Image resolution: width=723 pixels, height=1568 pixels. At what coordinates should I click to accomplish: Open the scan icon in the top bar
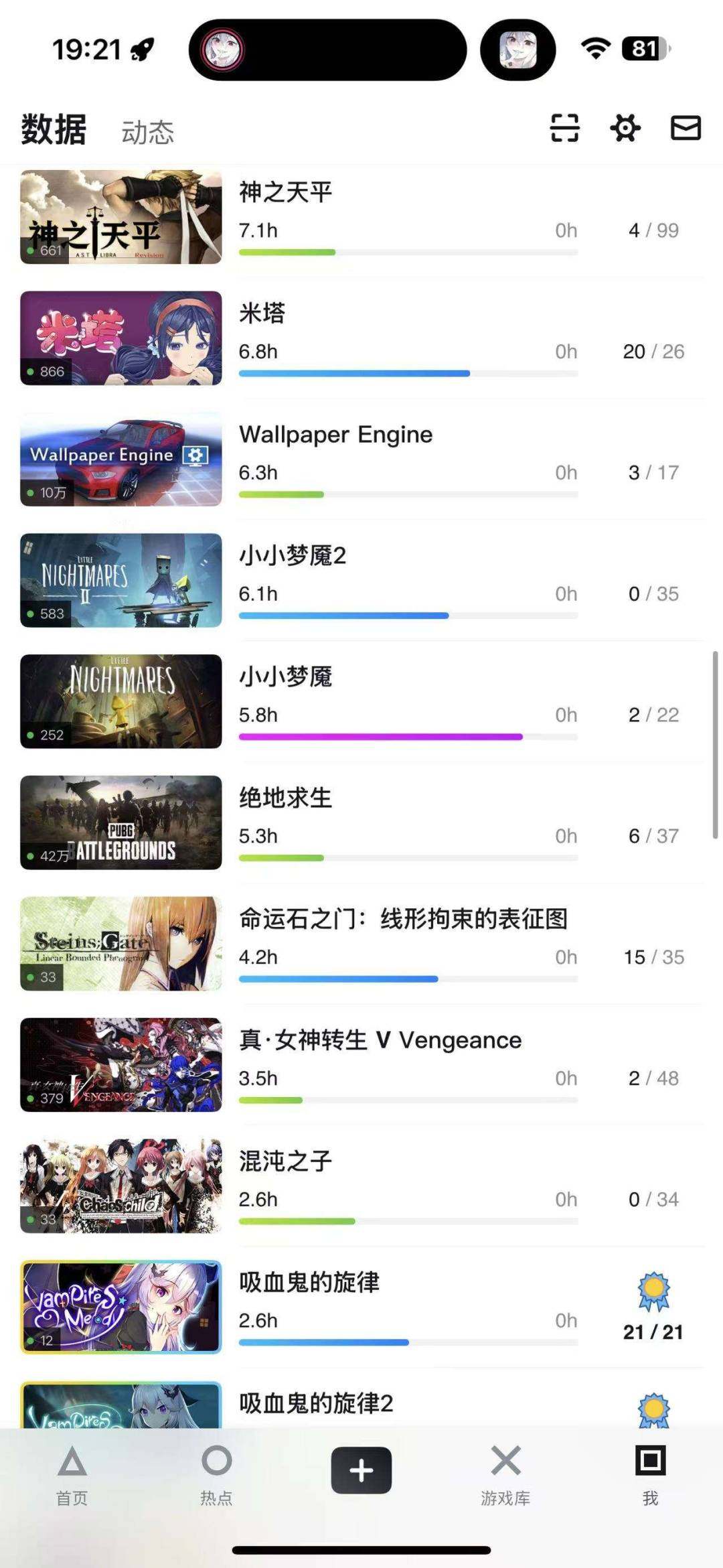tap(564, 127)
